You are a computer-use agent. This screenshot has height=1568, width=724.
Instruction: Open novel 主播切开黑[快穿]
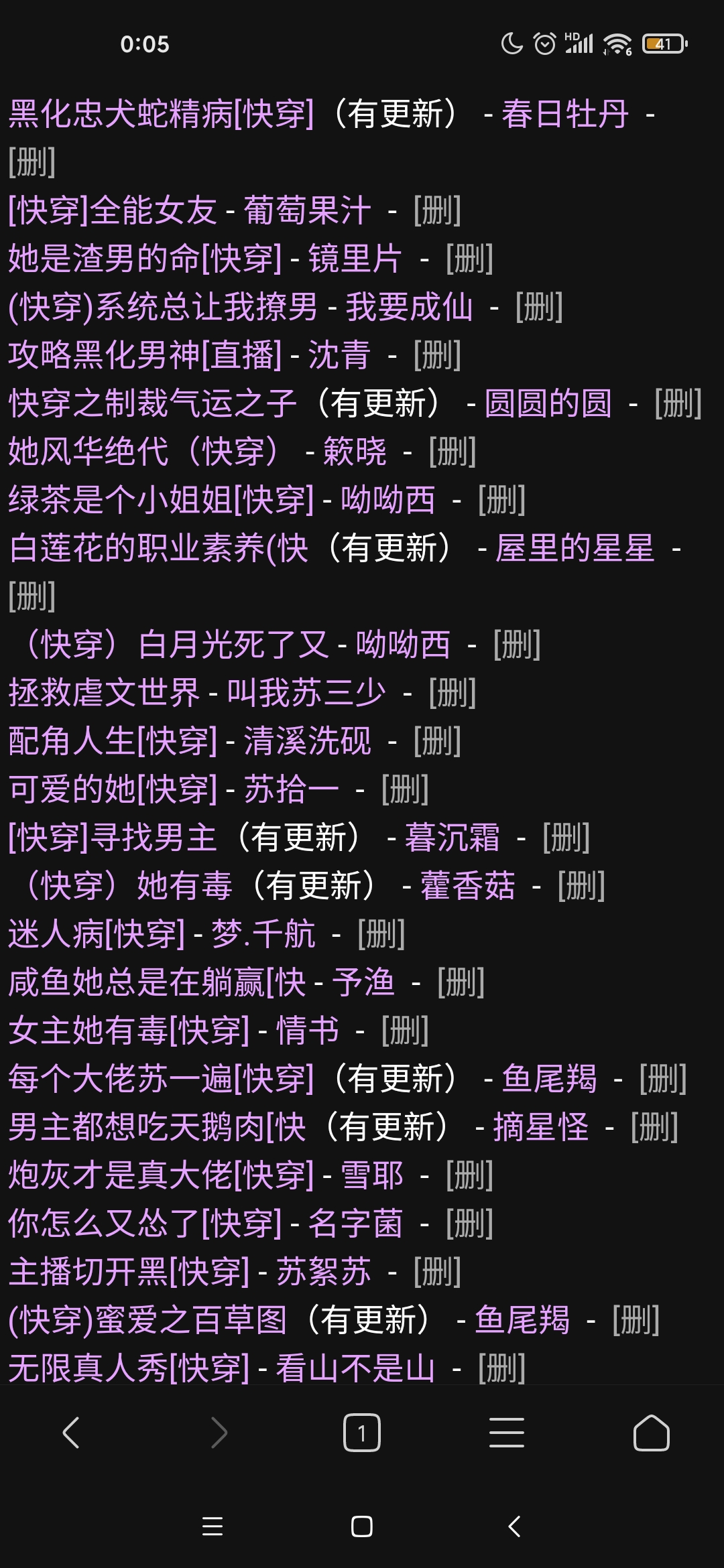pyautogui.click(x=129, y=1272)
